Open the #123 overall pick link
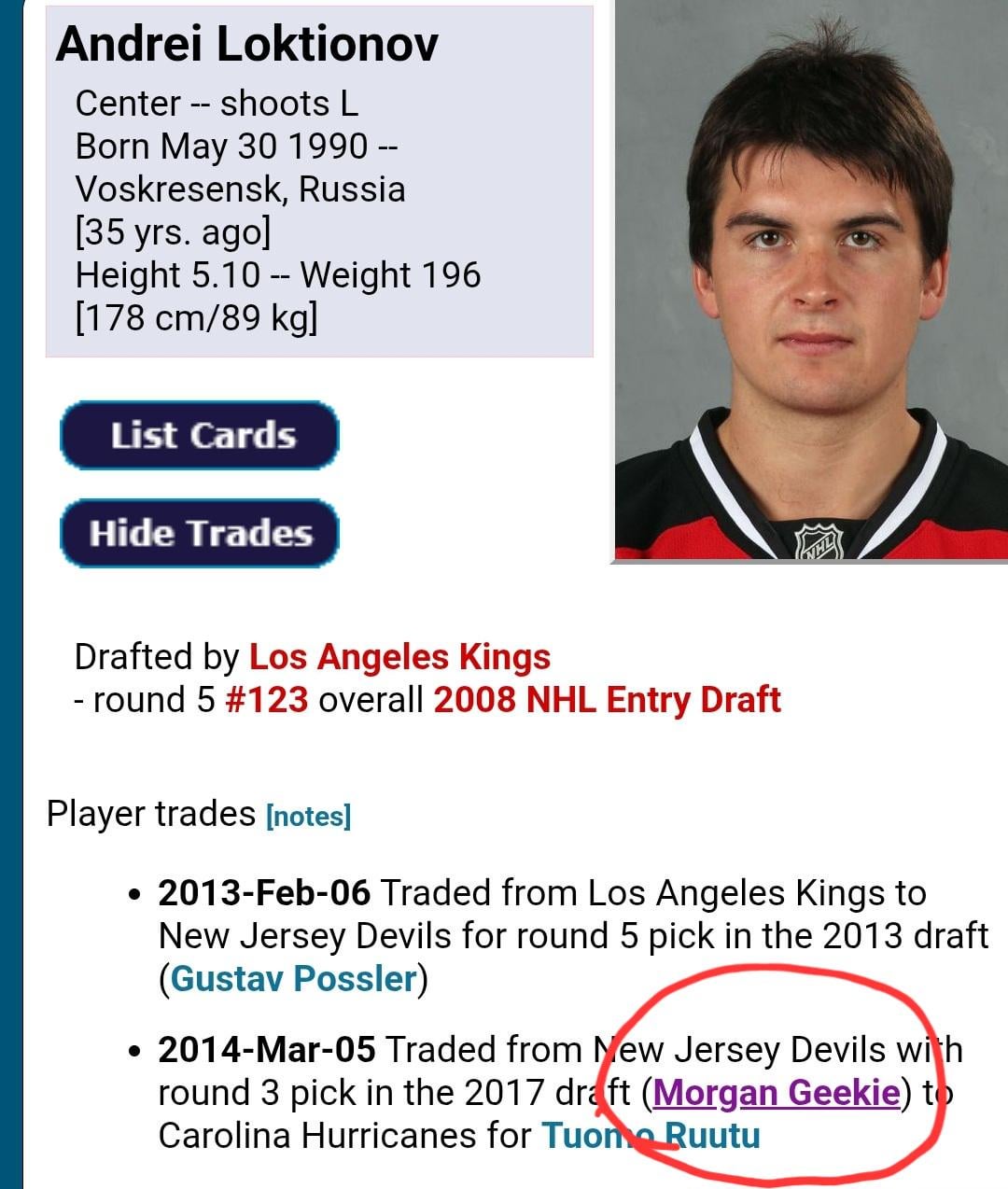1008x1189 pixels. click(x=267, y=700)
